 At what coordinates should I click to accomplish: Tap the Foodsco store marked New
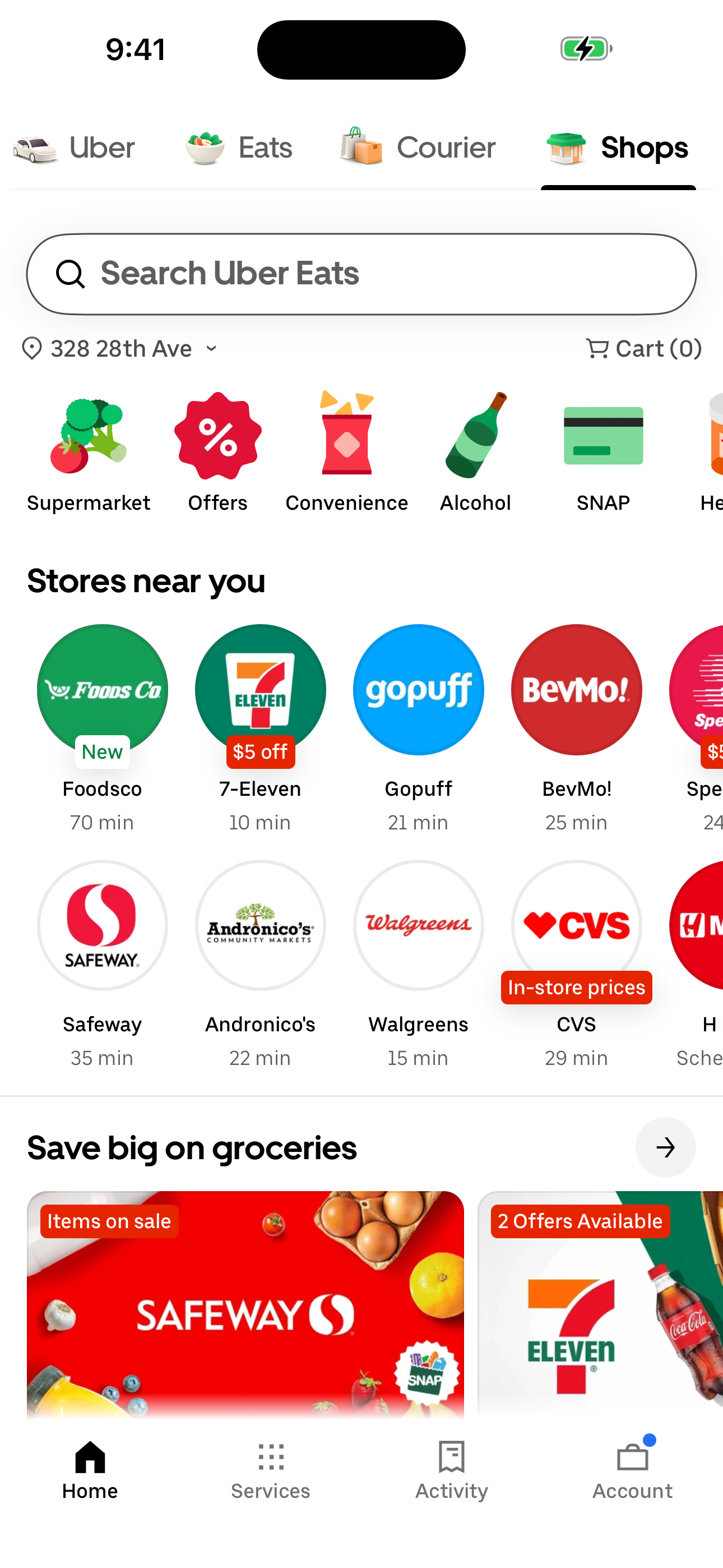pyautogui.click(x=102, y=689)
